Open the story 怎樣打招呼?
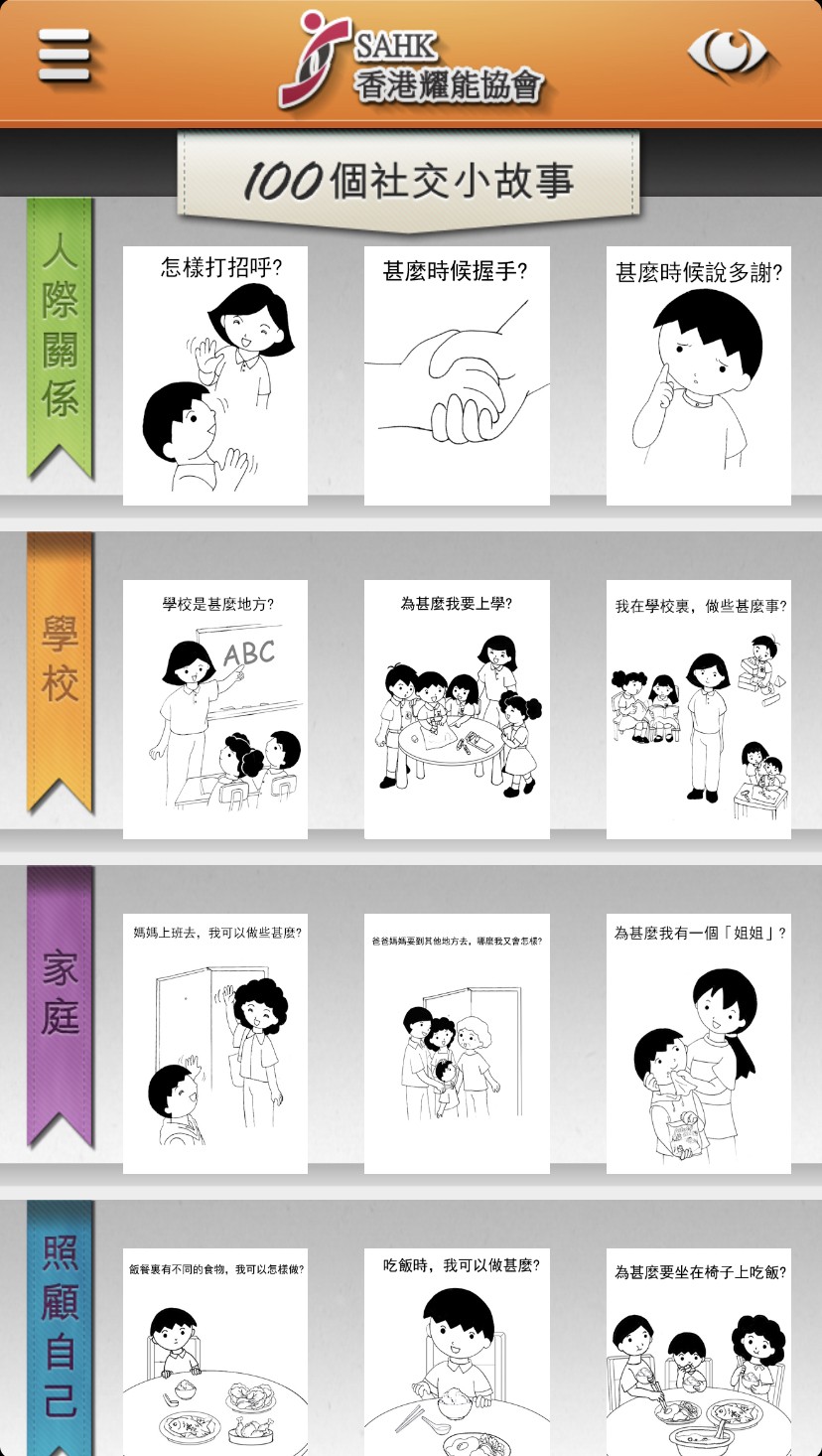Image resolution: width=822 pixels, height=1456 pixels. [x=215, y=375]
